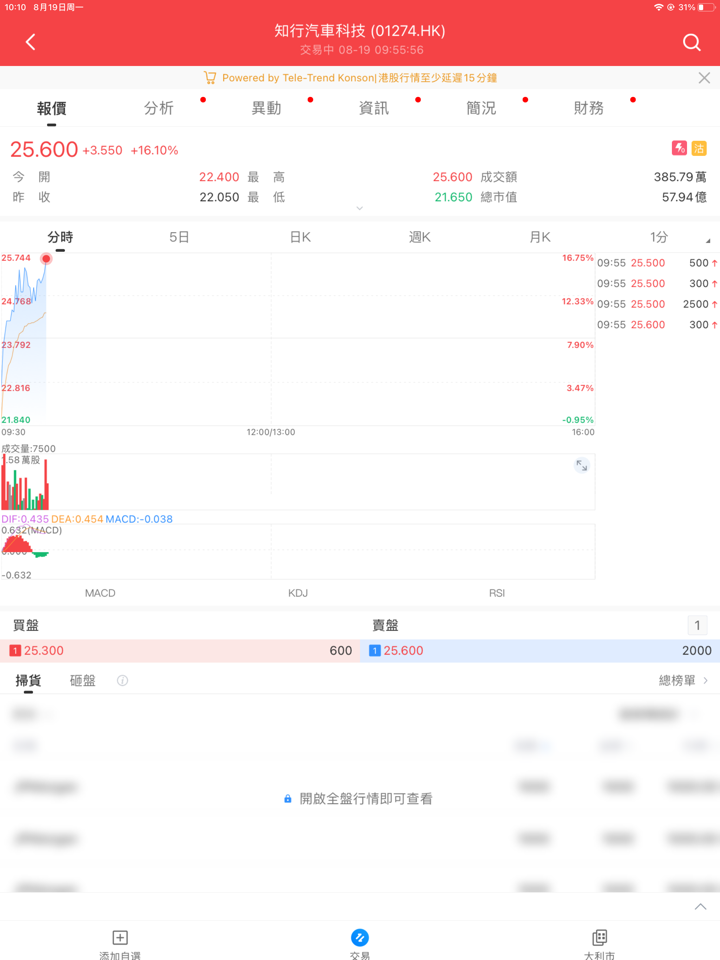The image size is (720, 960).
Task: Dismiss the delayed quote notice banner
Action: tap(704, 78)
